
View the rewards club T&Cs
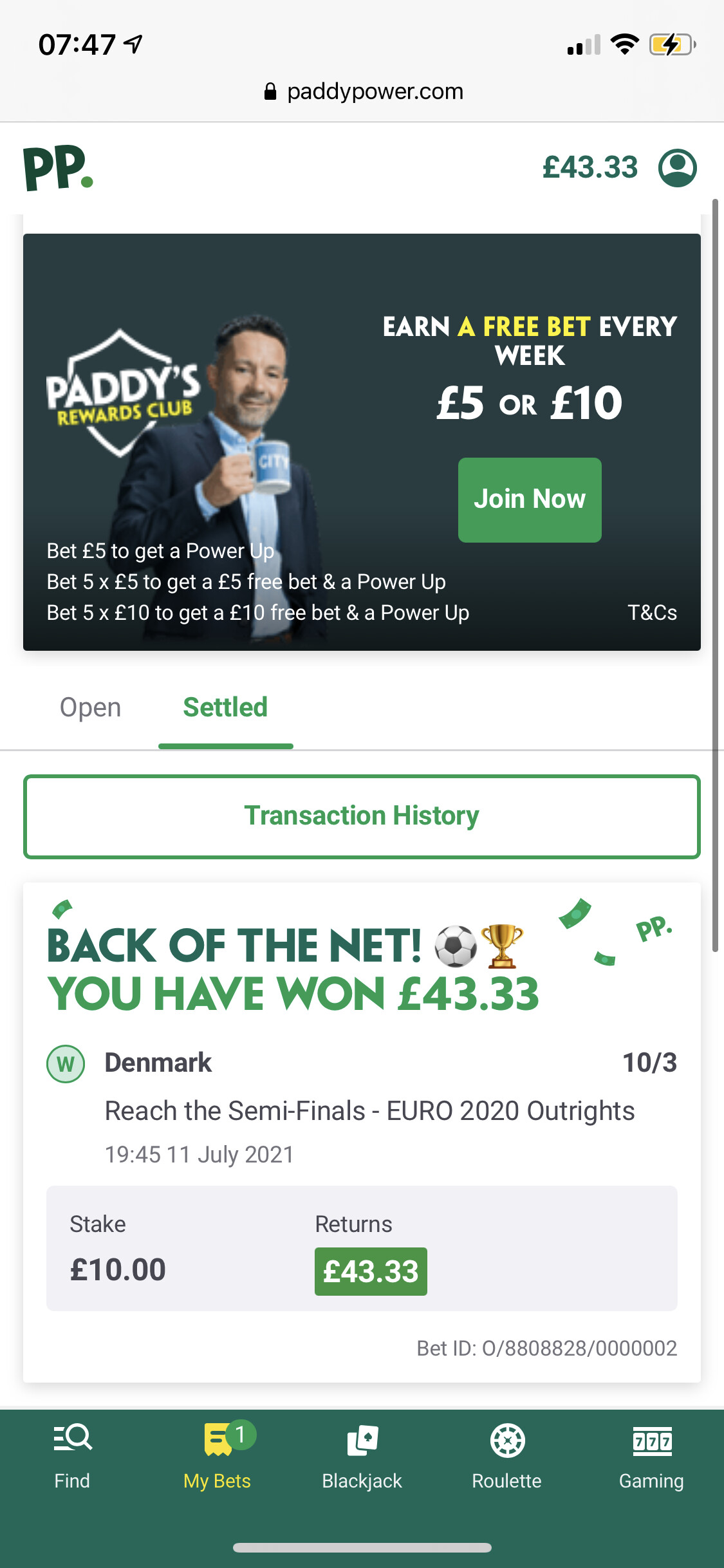(x=651, y=612)
